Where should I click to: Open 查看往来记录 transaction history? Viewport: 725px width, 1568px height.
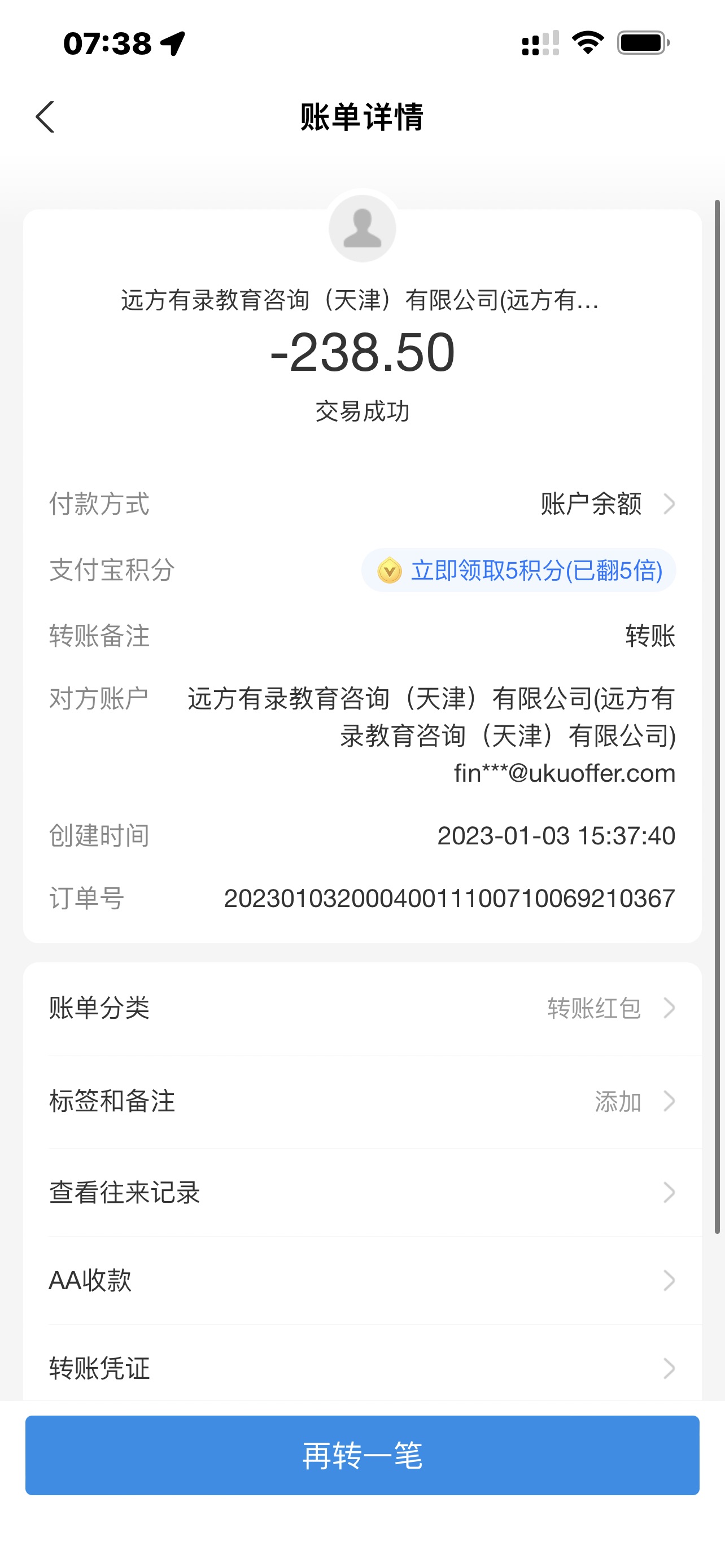tap(362, 1193)
